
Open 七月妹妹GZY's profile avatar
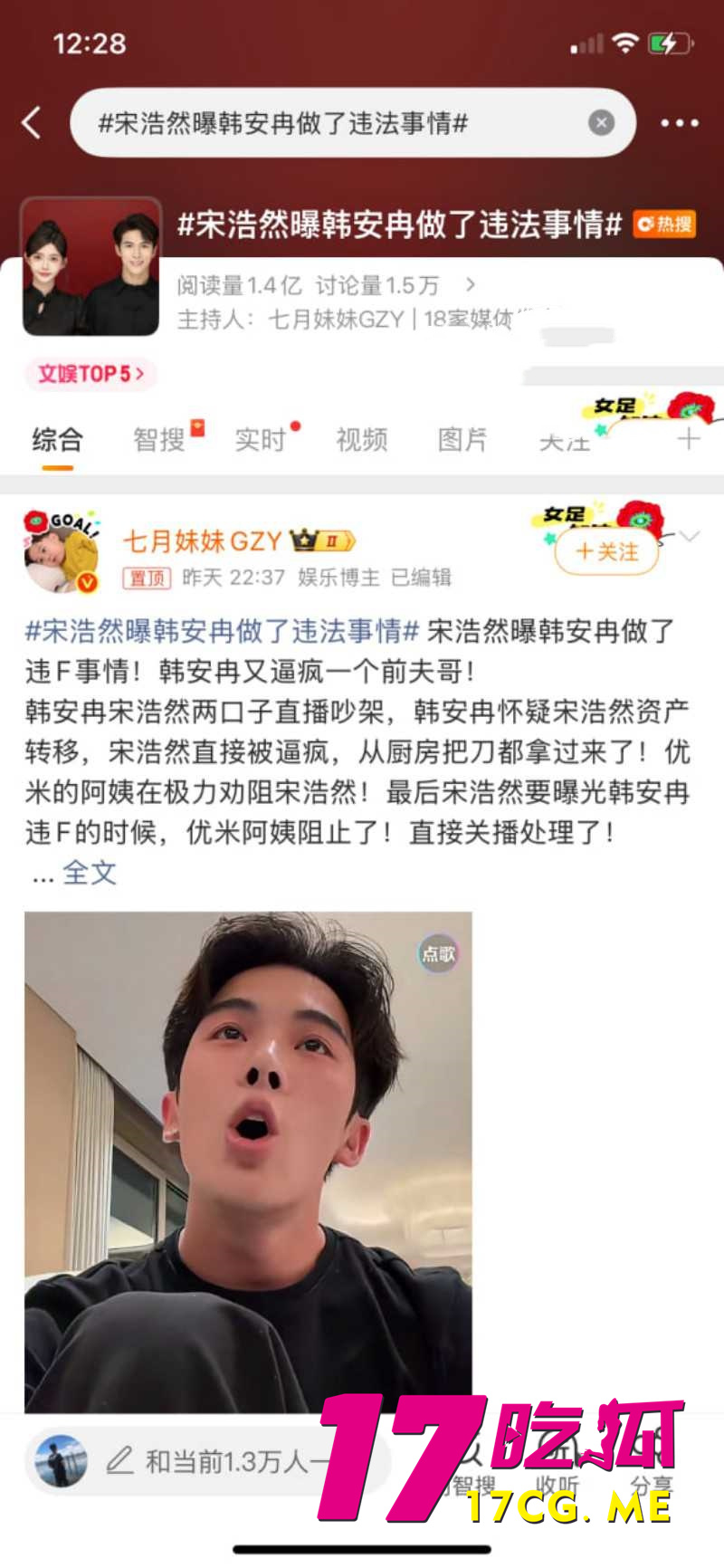61,554
